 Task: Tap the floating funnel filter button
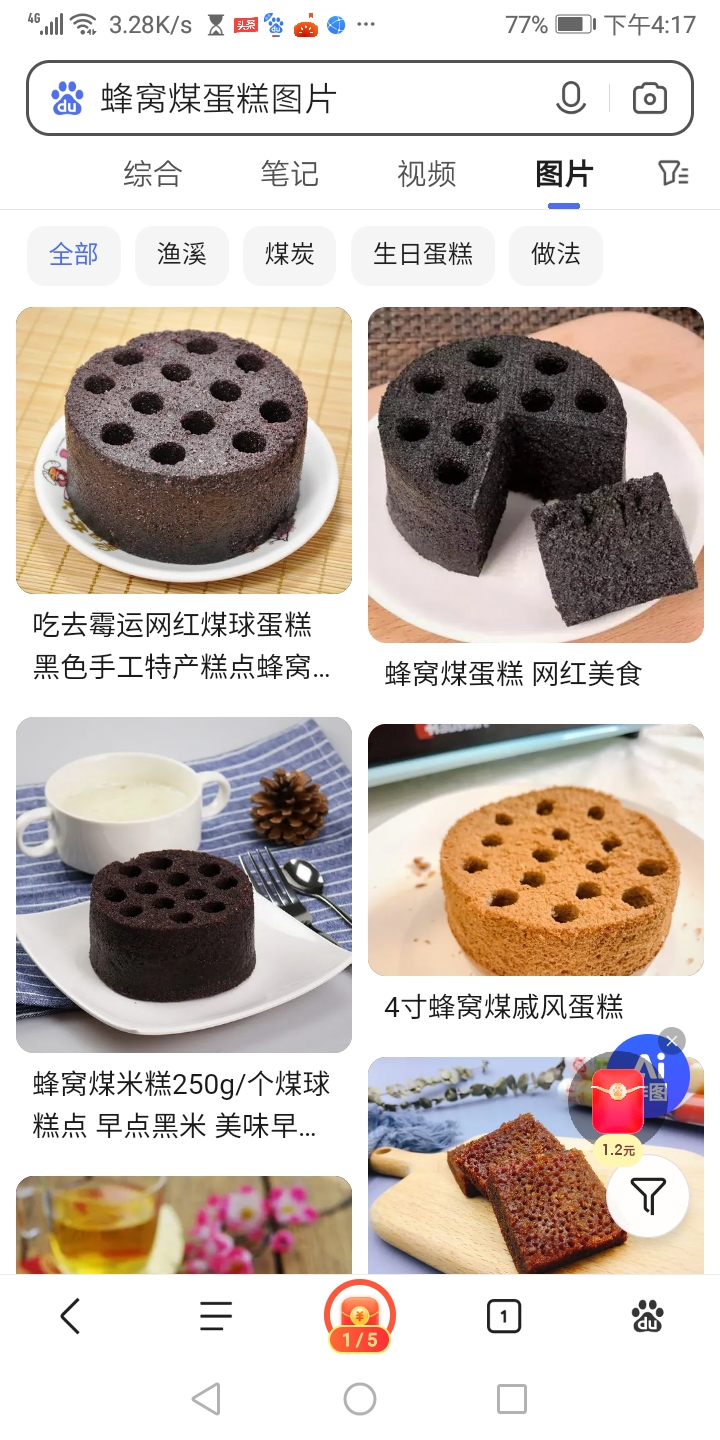[648, 1196]
